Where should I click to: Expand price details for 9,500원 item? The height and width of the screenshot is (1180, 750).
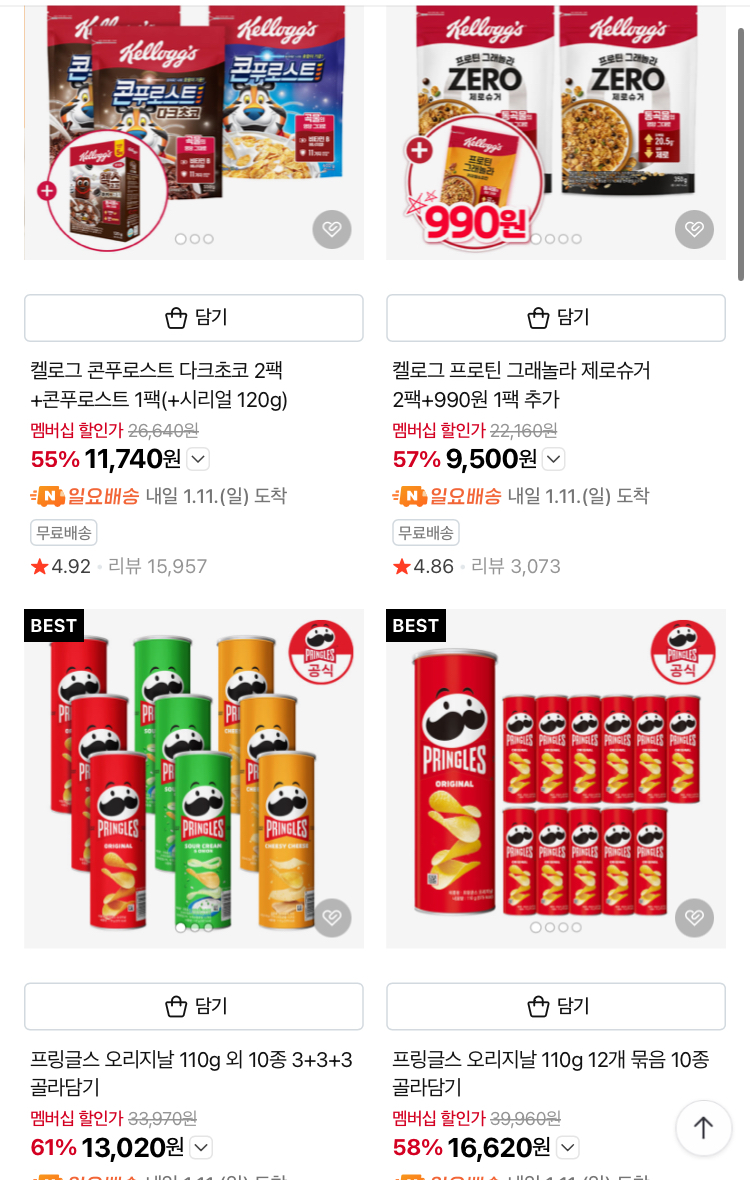coord(554,459)
